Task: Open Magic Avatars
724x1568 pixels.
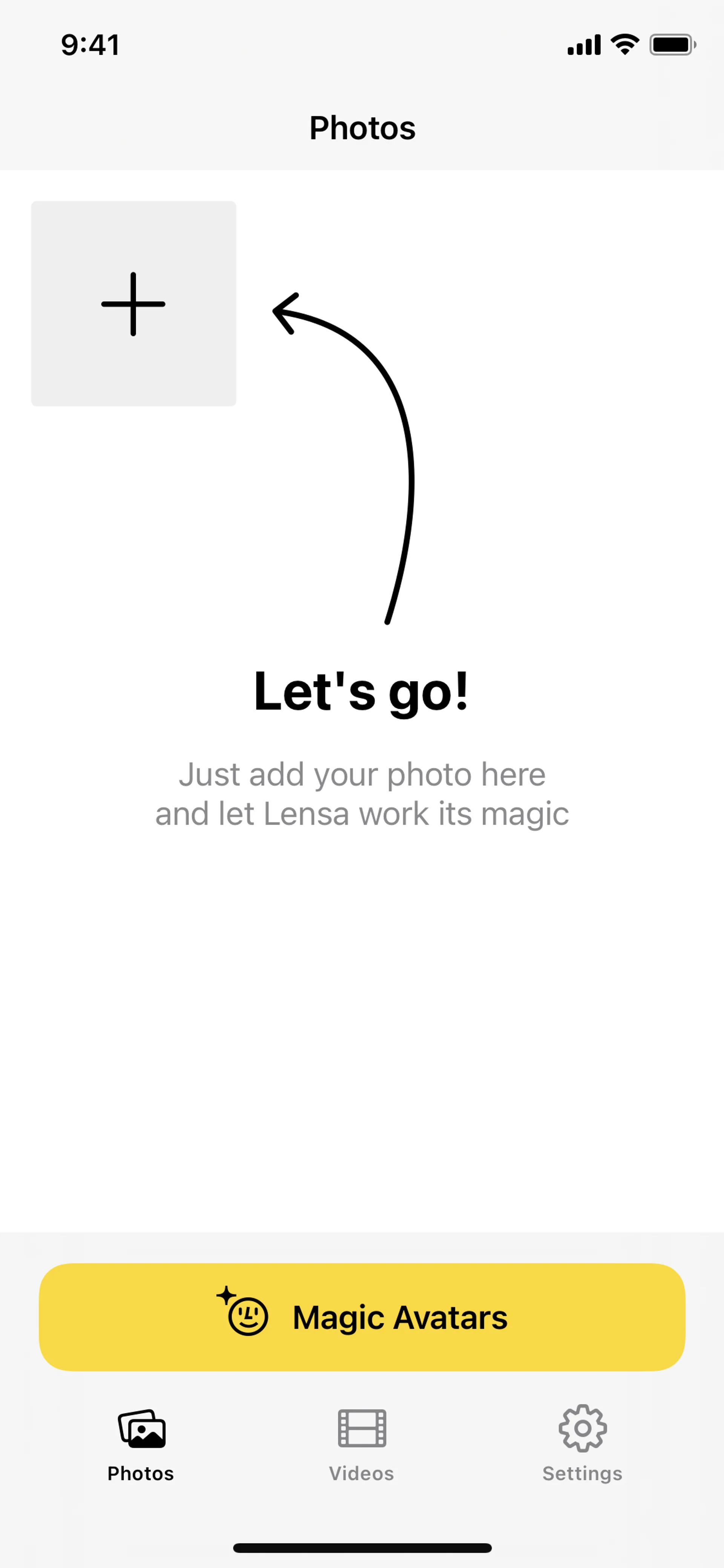Action: pyautogui.click(x=362, y=1317)
